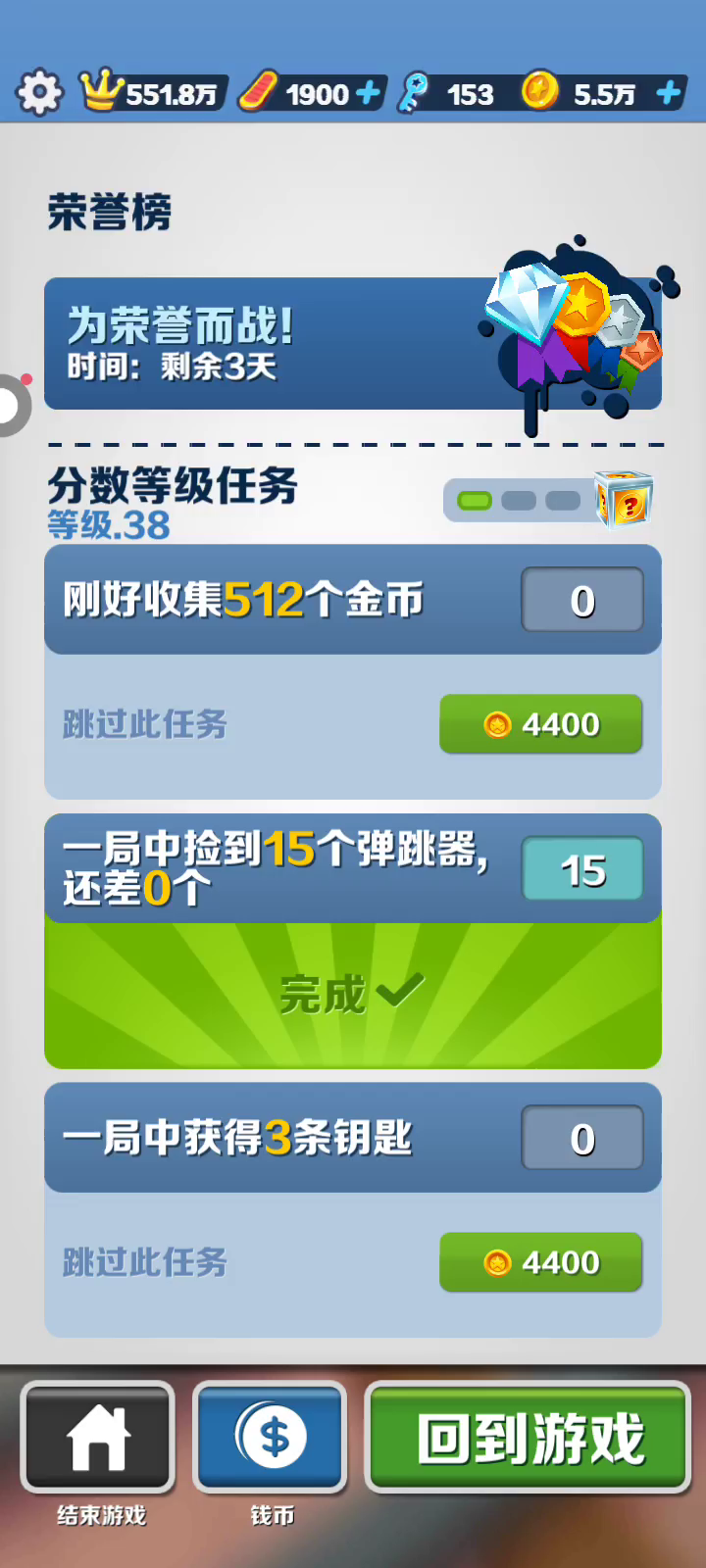Tap 回到游戏 to return to game
This screenshot has height=1568, width=706.
[x=529, y=1438]
